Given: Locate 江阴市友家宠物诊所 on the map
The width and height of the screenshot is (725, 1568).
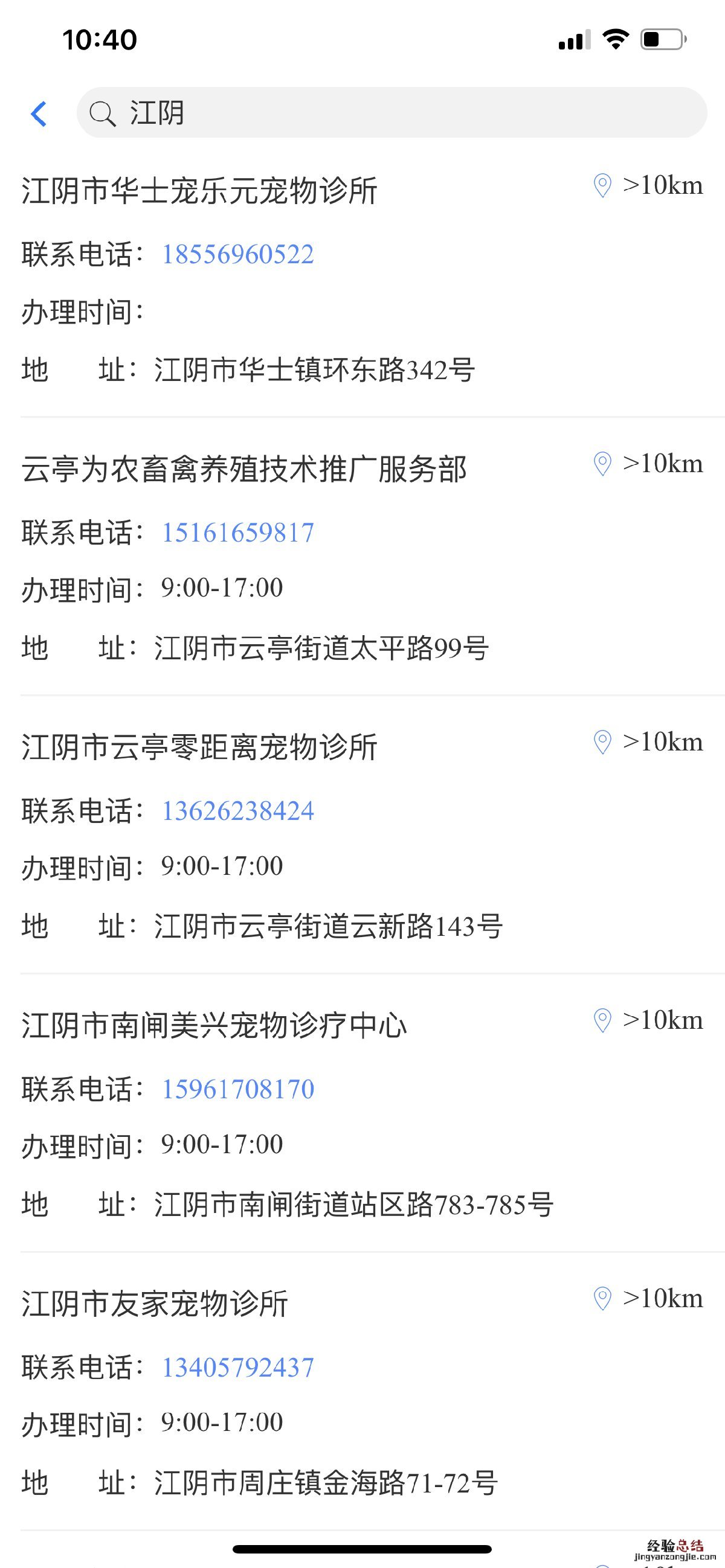Looking at the screenshot, I should (x=602, y=1299).
